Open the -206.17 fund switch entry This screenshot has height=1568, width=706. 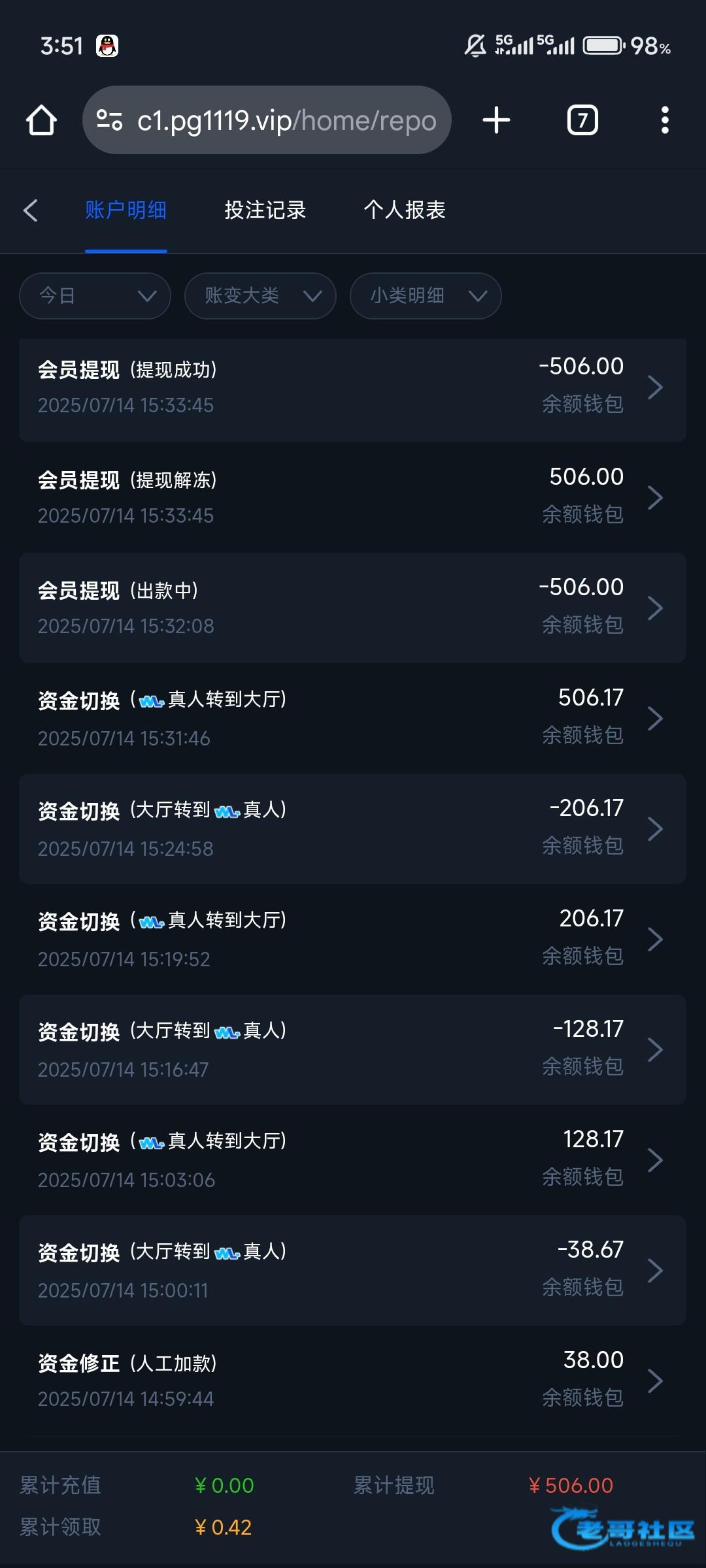pyautogui.click(x=352, y=829)
